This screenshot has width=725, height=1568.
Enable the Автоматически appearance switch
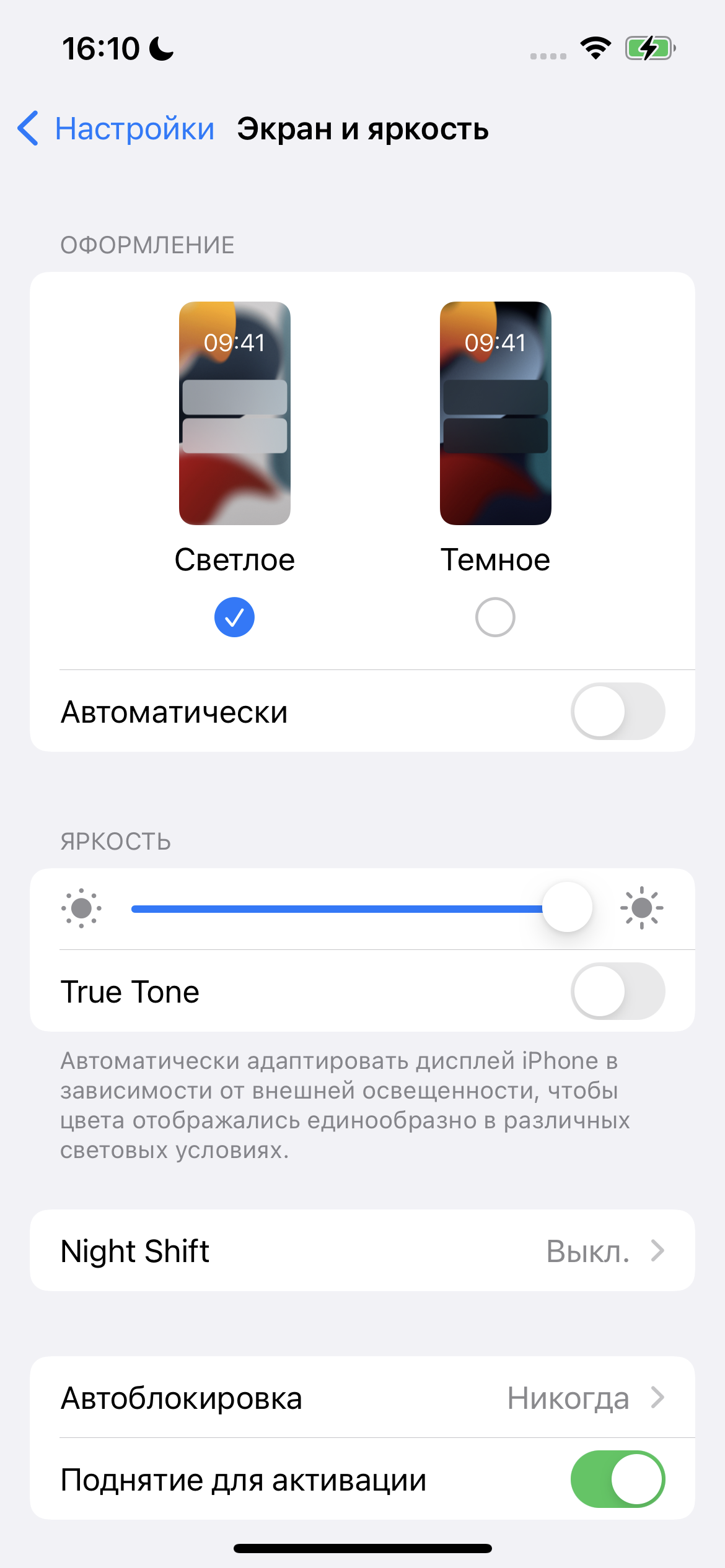617,711
